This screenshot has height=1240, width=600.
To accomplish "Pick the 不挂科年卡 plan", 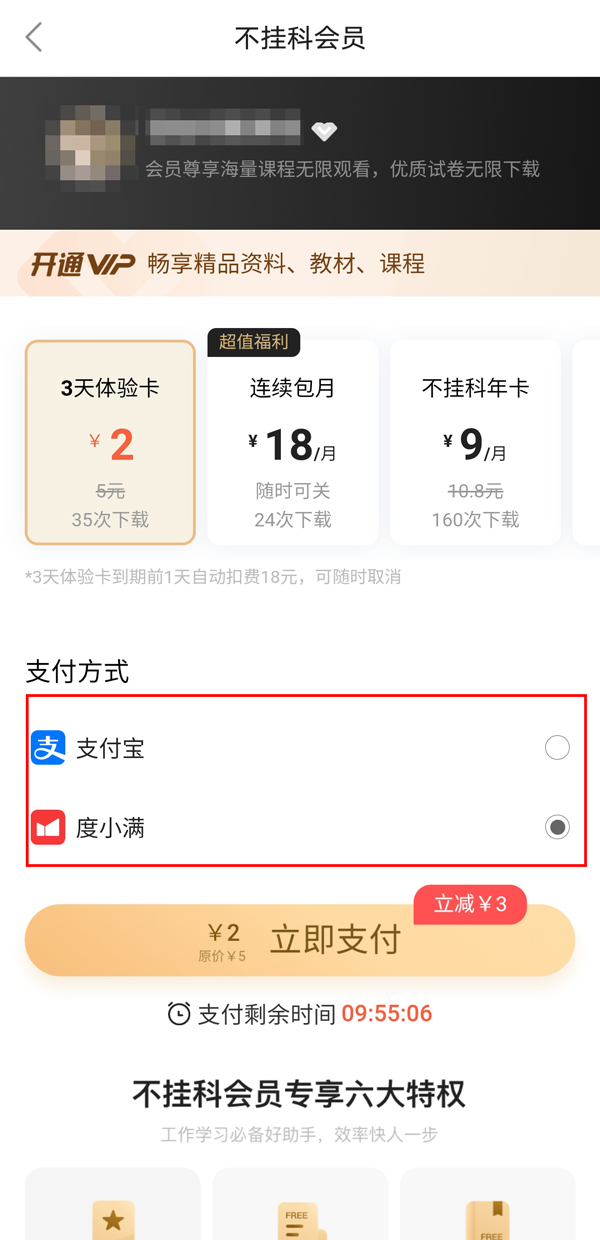I will [475, 442].
